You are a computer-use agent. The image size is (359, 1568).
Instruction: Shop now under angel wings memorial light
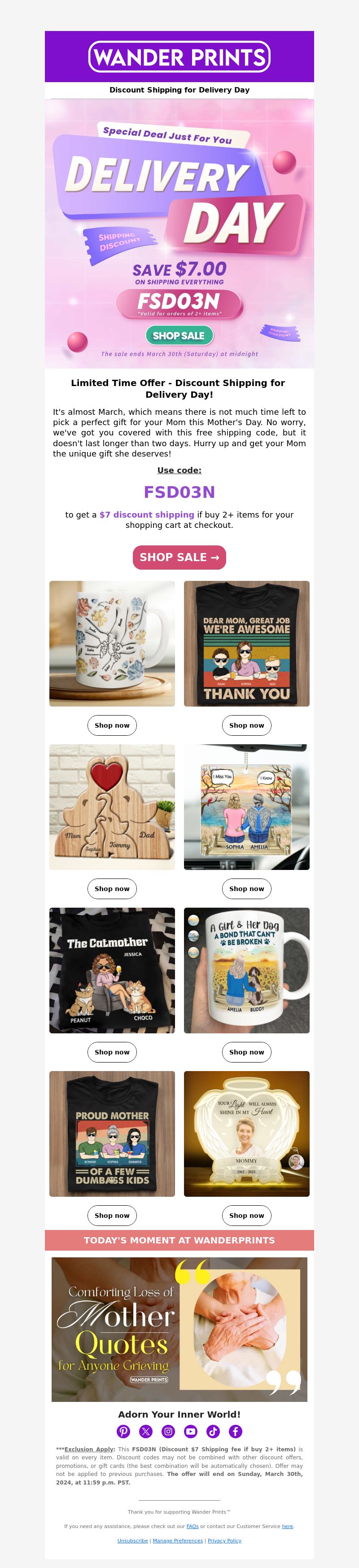click(x=246, y=1216)
